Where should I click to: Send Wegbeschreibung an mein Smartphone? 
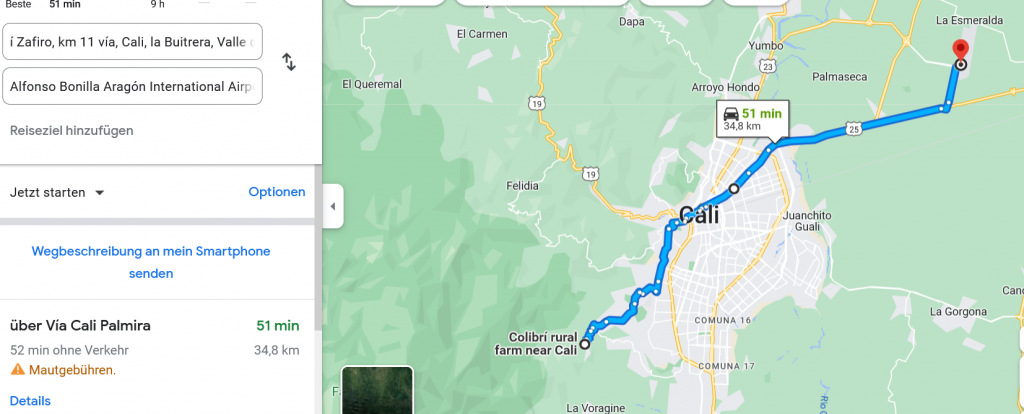pos(151,262)
